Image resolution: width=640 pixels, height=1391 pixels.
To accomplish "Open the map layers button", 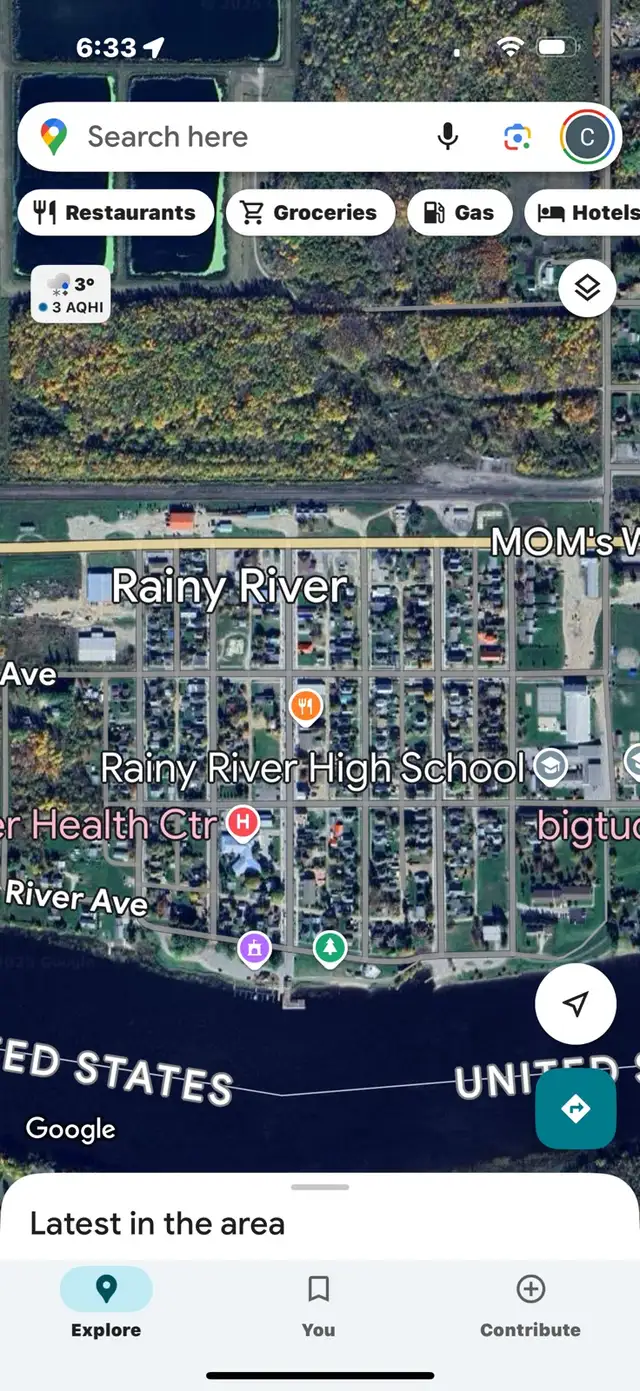I will pos(587,288).
